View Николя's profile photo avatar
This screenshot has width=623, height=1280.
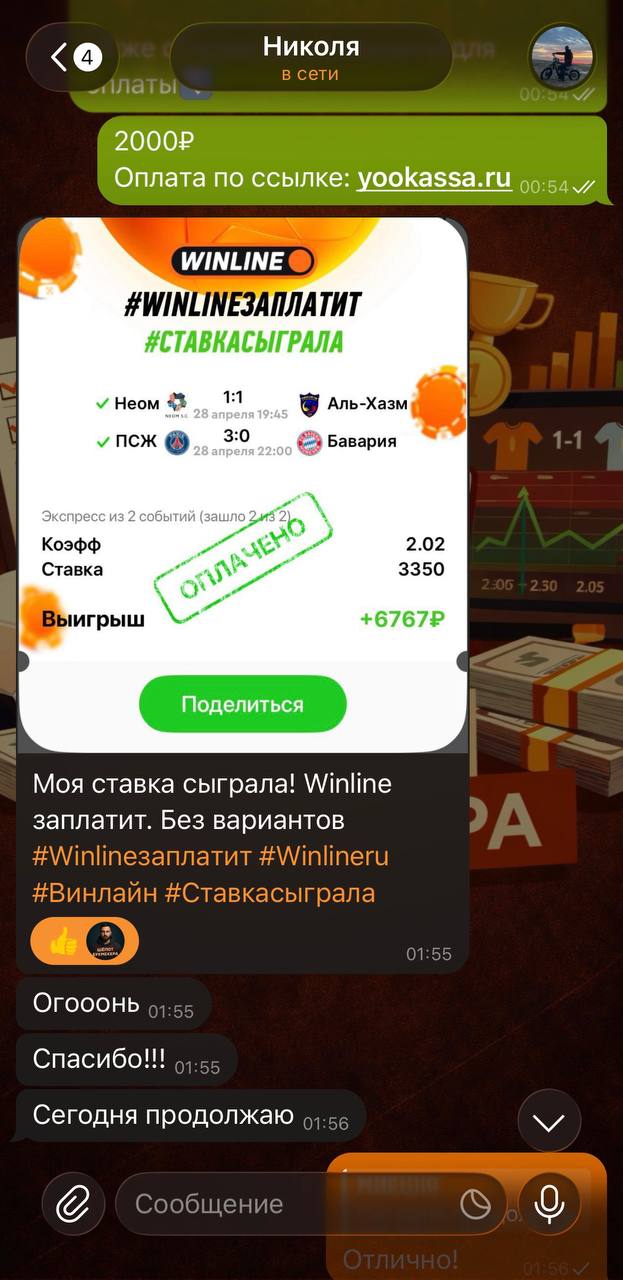[x=561, y=57]
